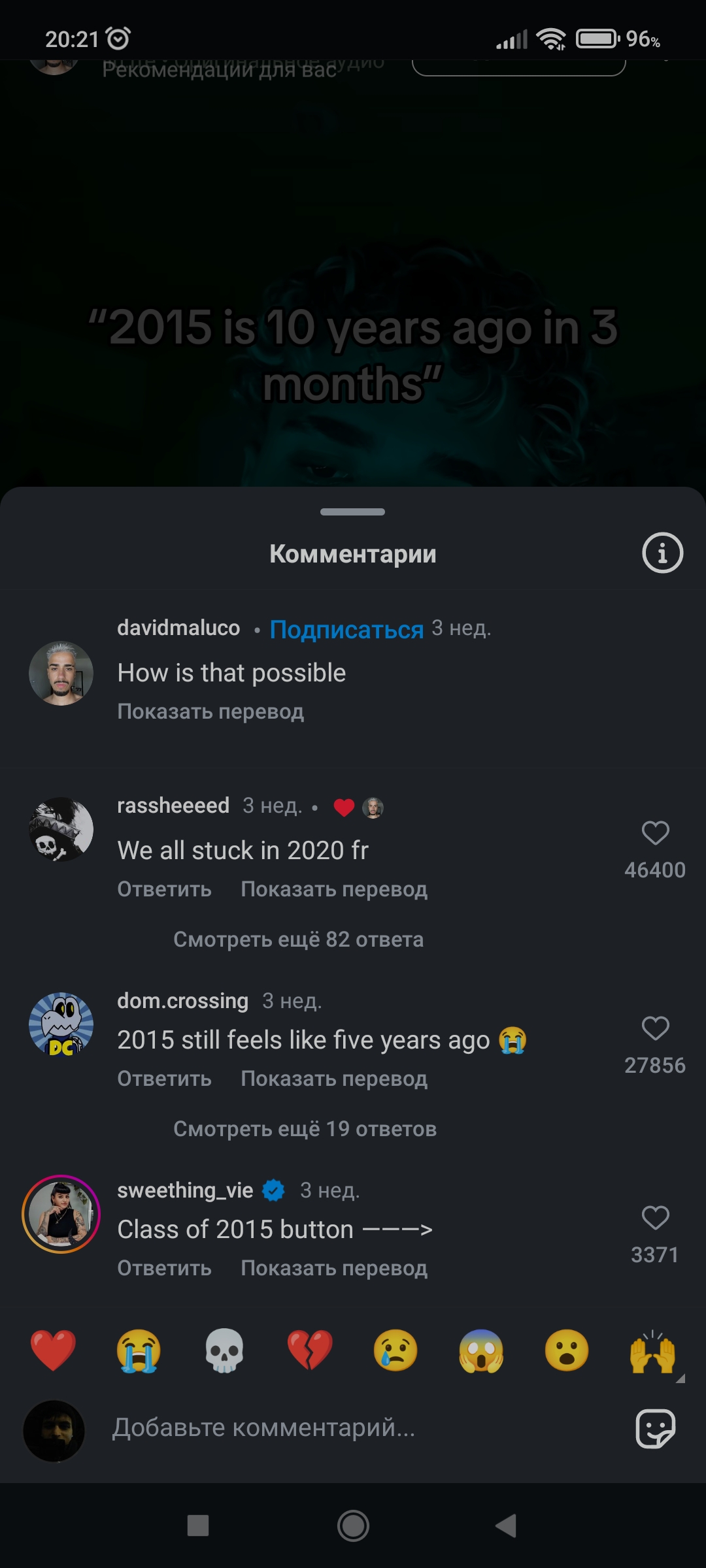
Task: Reply to rassheeeed's comment
Action: click(164, 889)
